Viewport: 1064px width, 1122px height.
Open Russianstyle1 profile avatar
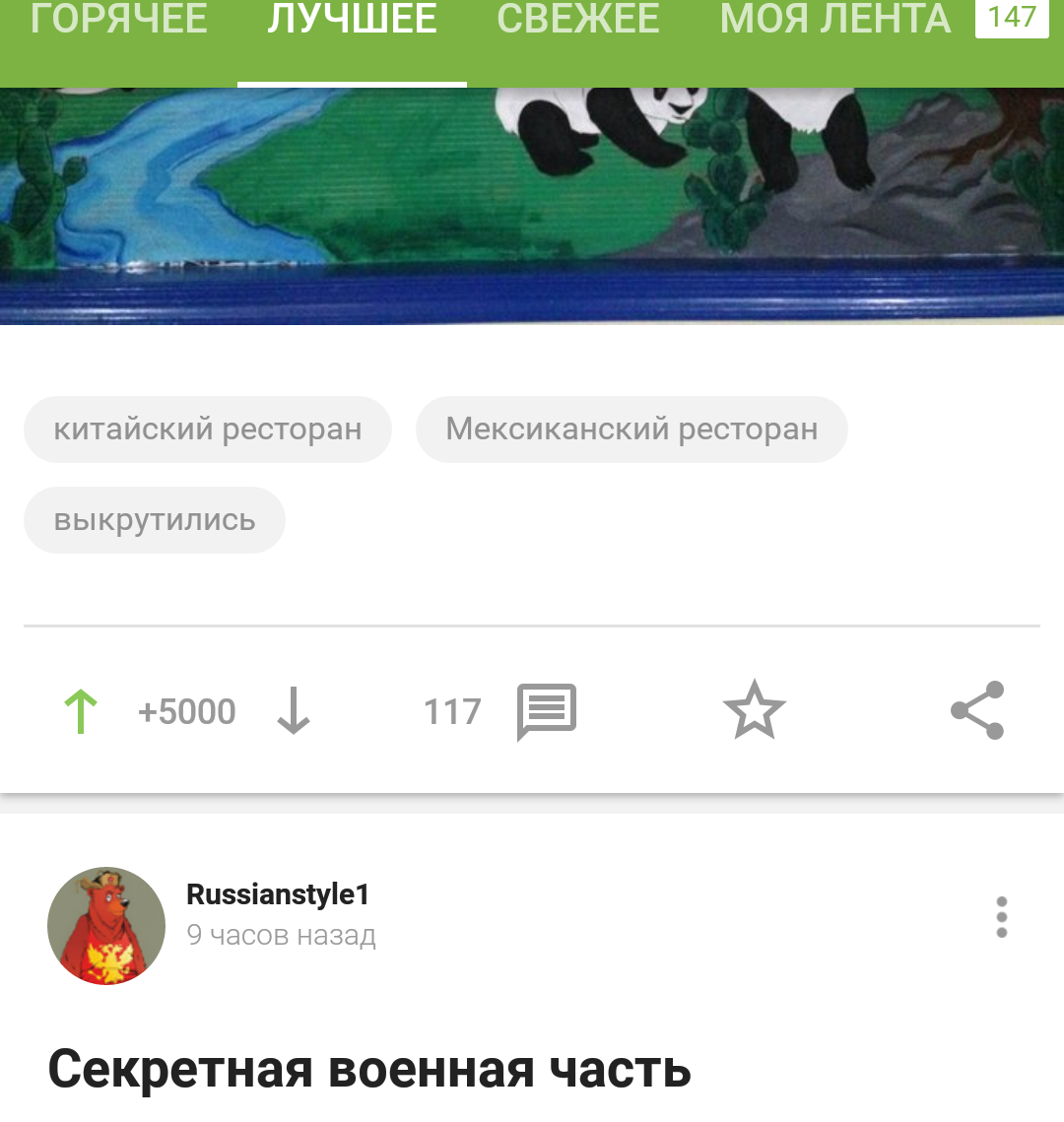pyautogui.click(x=106, y=926)
